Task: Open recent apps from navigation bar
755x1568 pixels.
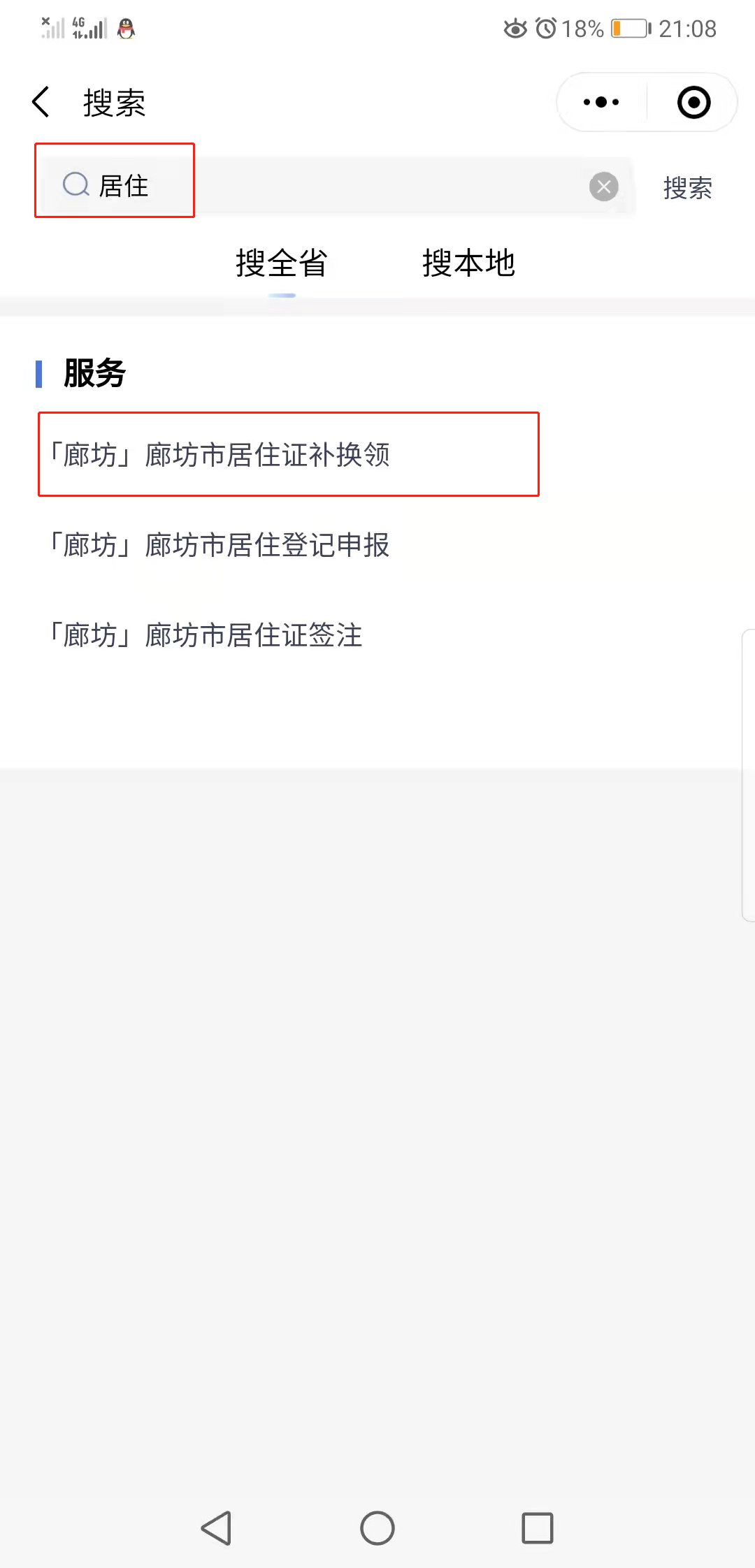Action: pos(538,1528)
